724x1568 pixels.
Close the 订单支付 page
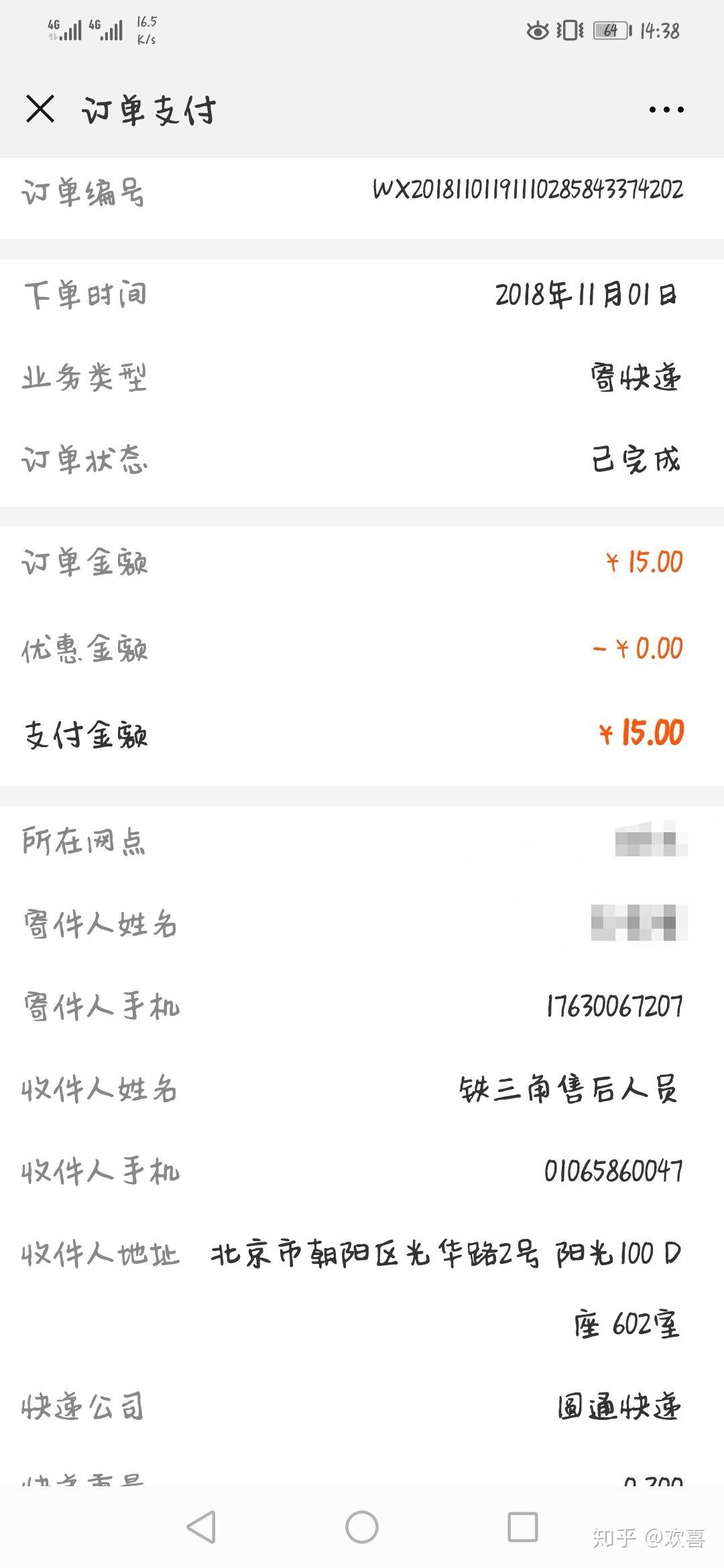[x=40, y=109]
